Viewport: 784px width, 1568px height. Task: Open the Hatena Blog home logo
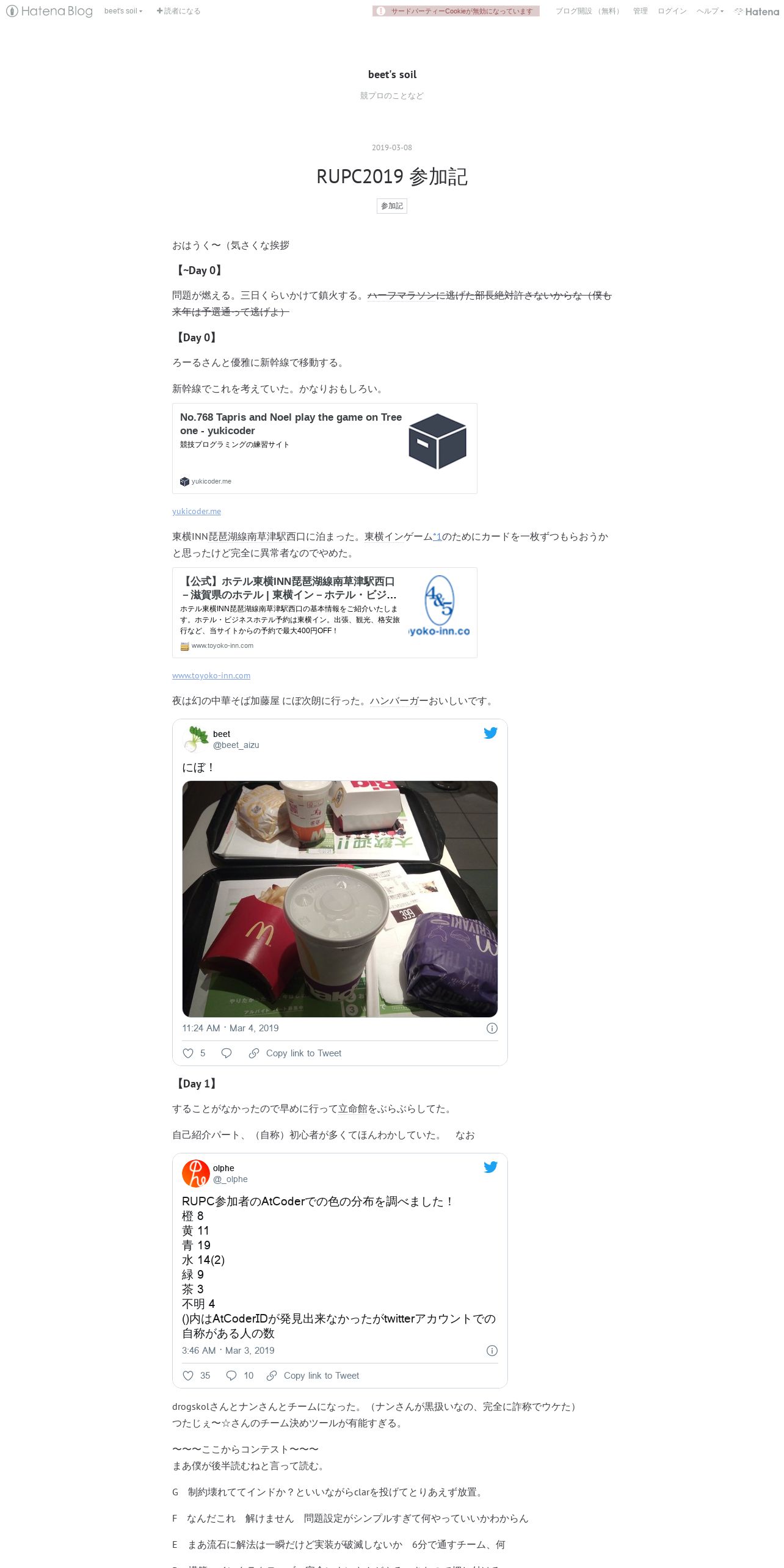[49, 11]
